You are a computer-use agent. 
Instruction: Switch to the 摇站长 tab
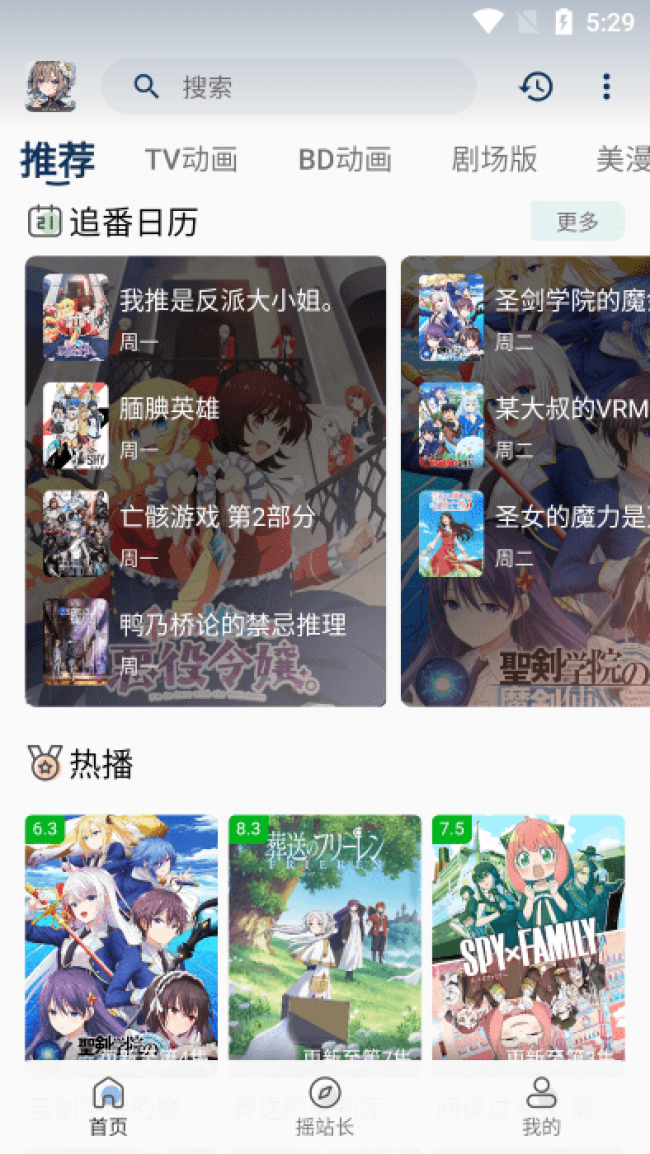pos(325,1106)
